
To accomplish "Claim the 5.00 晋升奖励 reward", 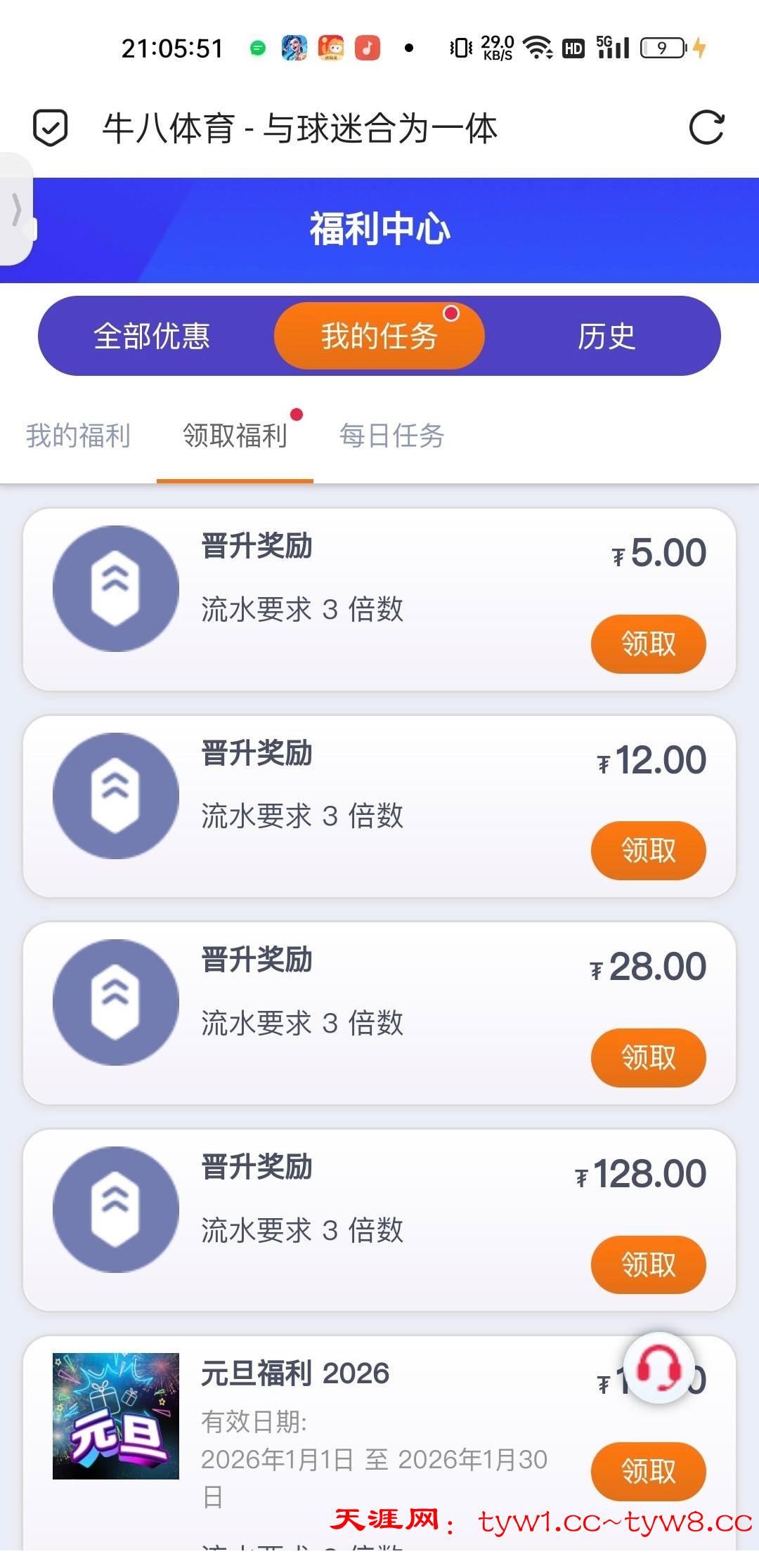I will coord(648,643).
